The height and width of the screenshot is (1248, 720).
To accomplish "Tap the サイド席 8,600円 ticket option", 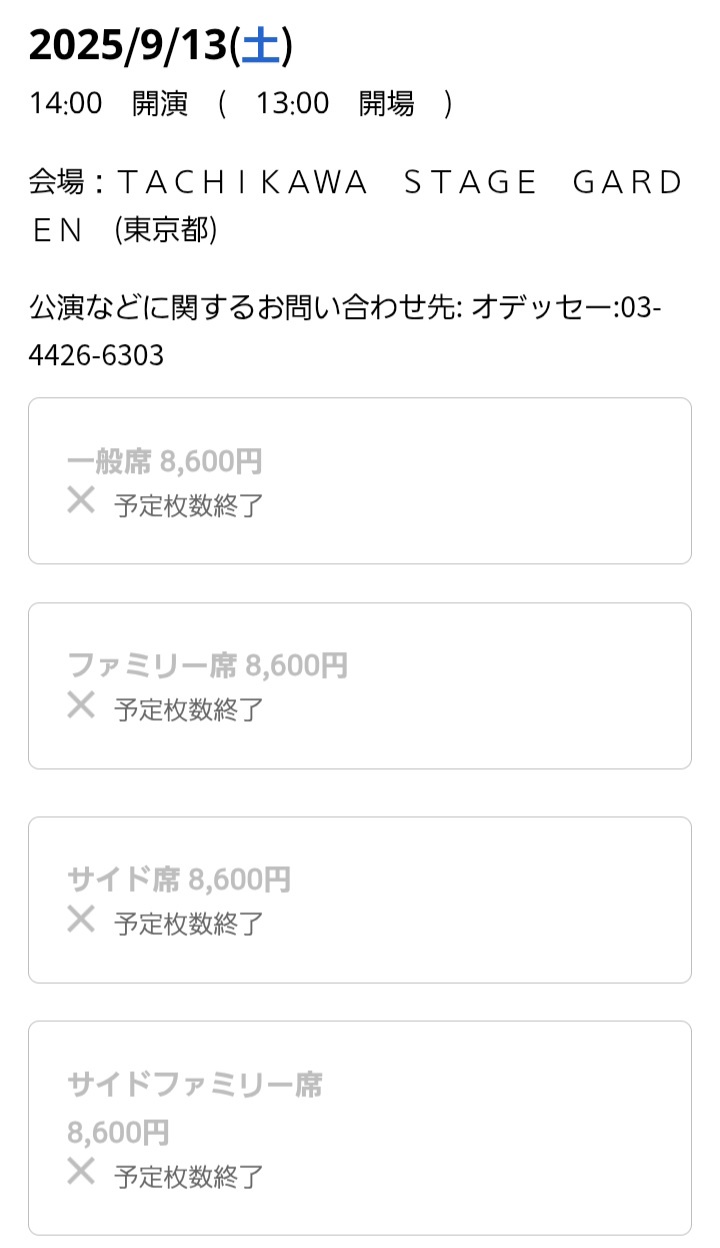I will 359,899.
